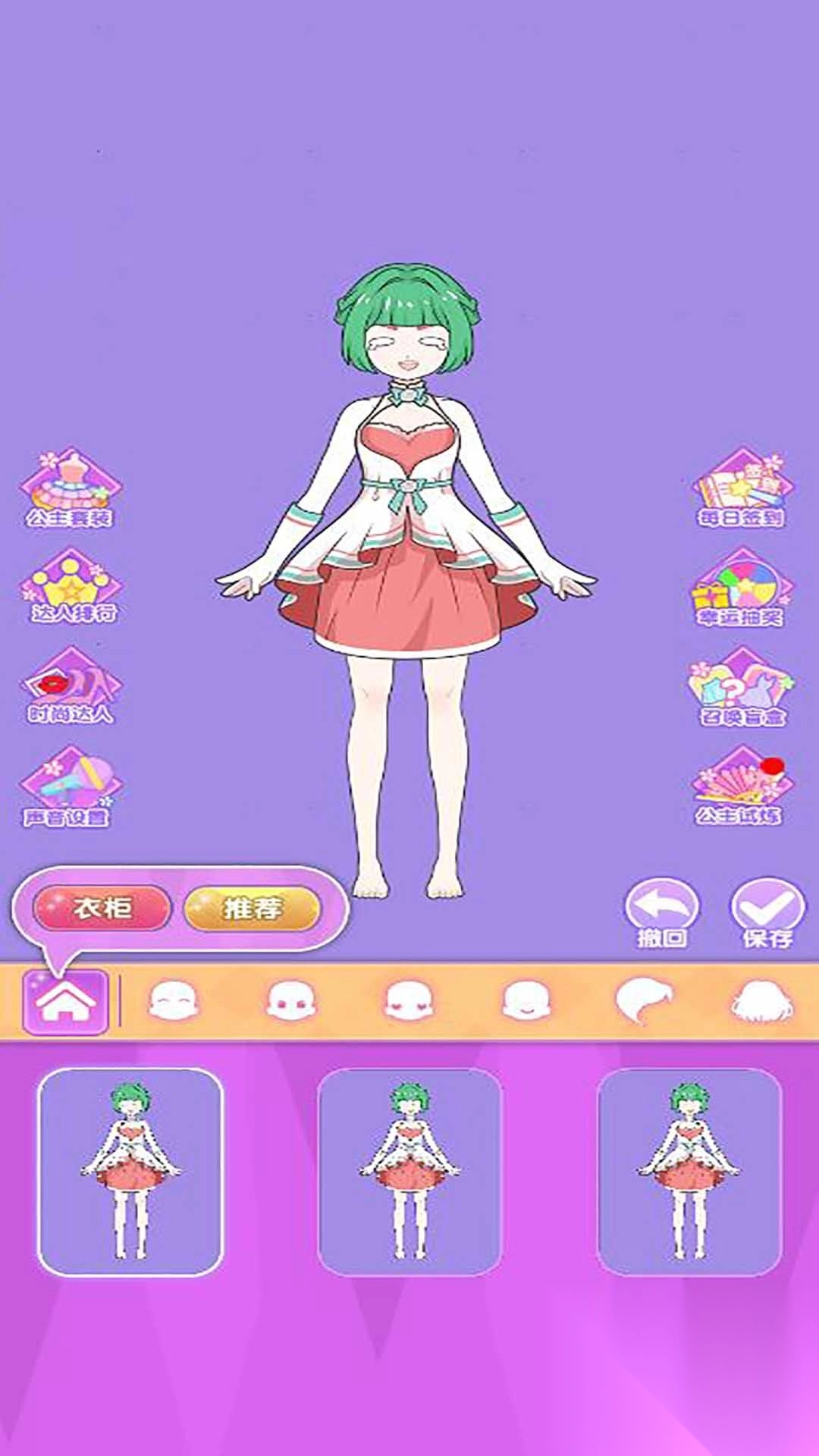Undo with the 撤回 button
The width and height of the screenshot is (819, 1456).
(x=662, y=913)
